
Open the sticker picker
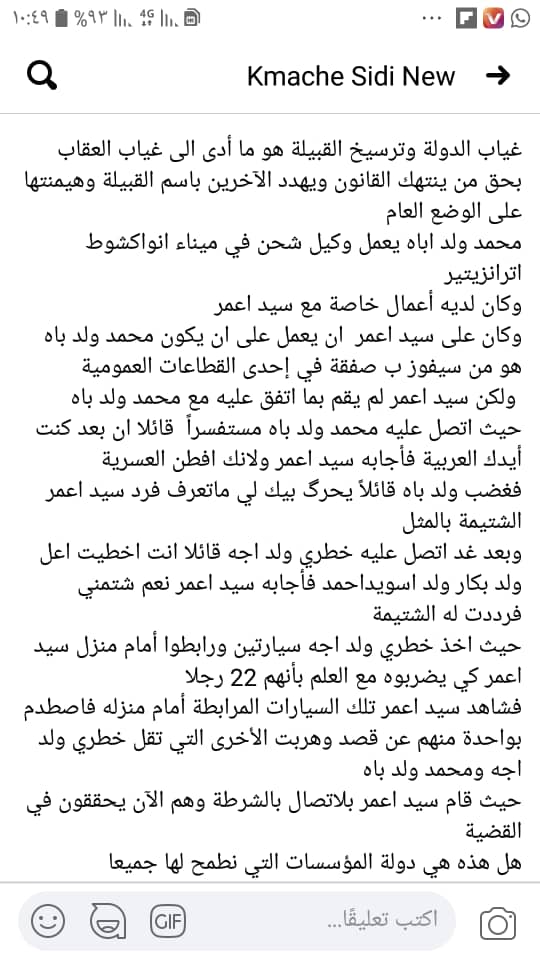point(108,921)
